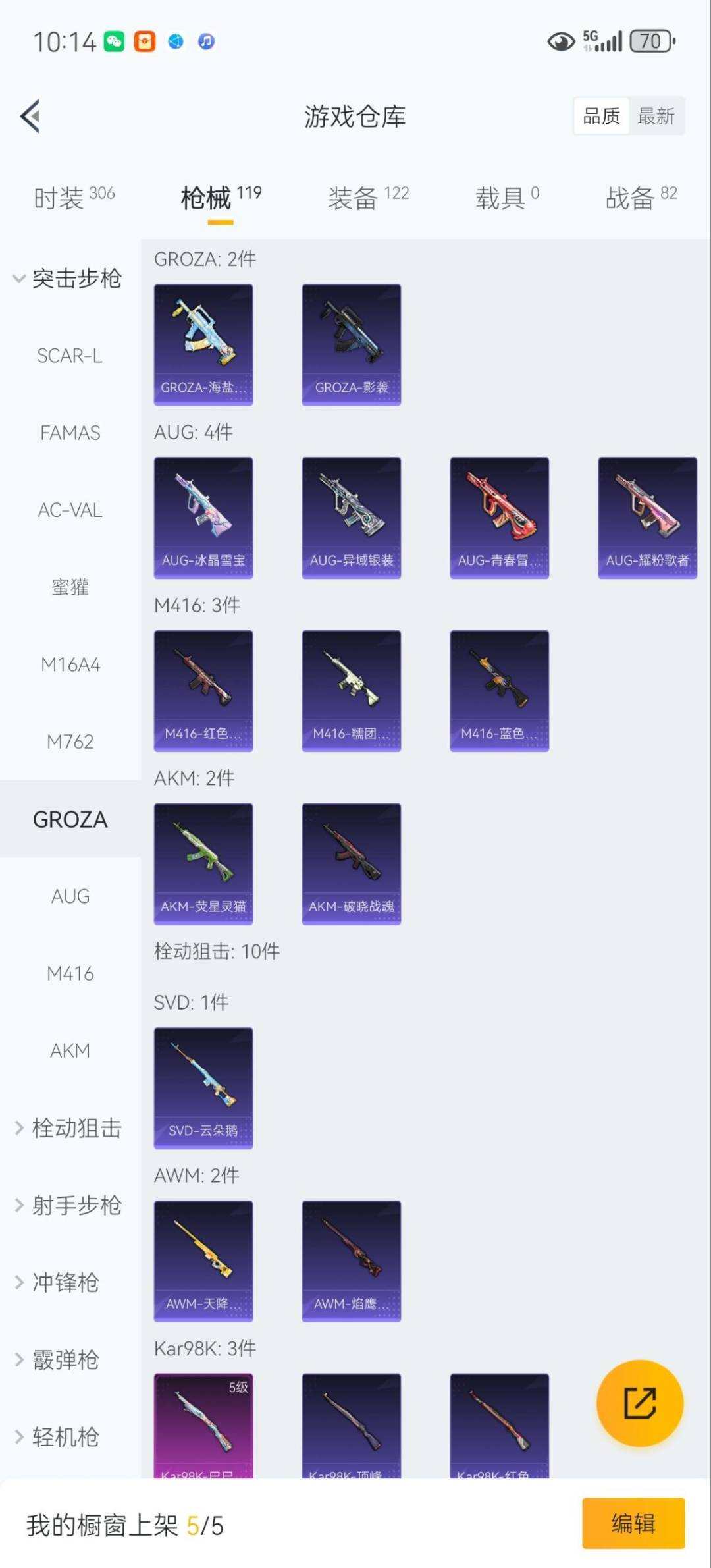Open the GROZA-影袭 skin
This screenshot has height=1568, width=711.
pyautogui.click(x=352, y=344)
